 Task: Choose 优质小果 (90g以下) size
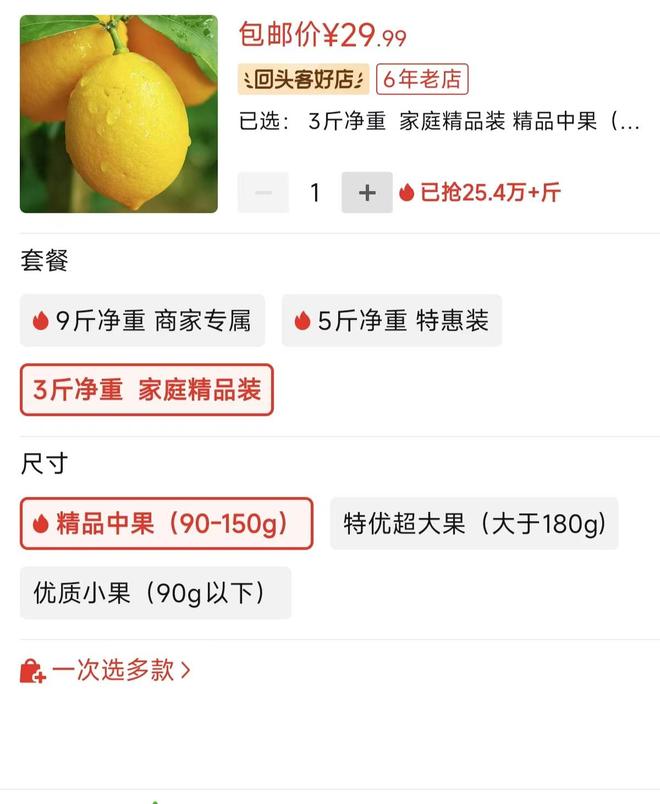[x=155, y=593]
